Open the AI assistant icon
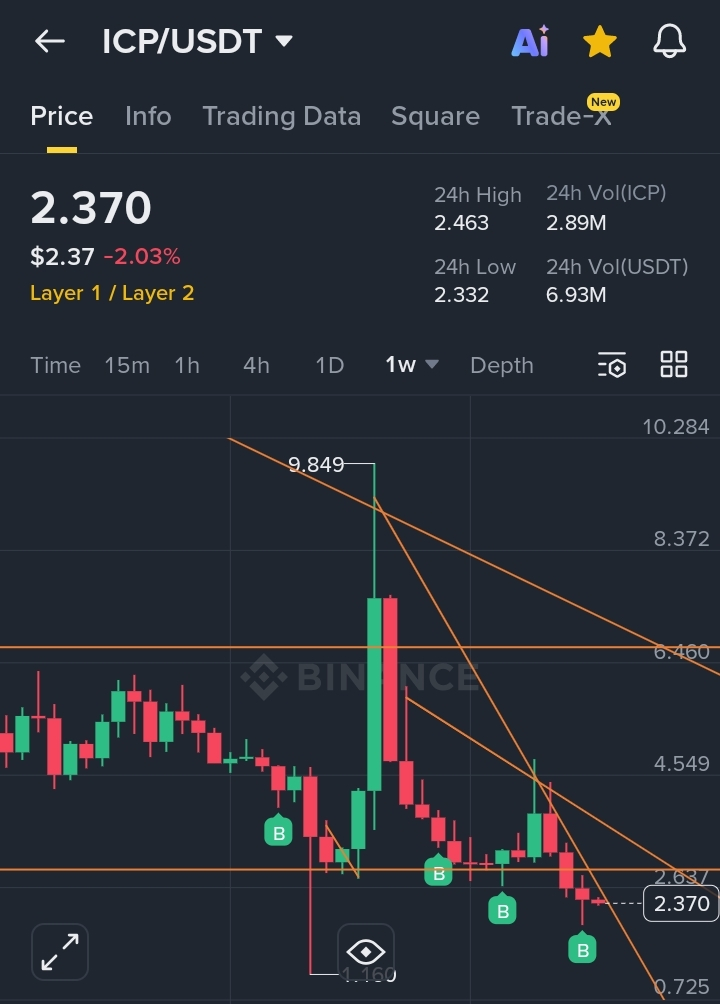This screenshot has width=720, height=1004. (530, 42)
